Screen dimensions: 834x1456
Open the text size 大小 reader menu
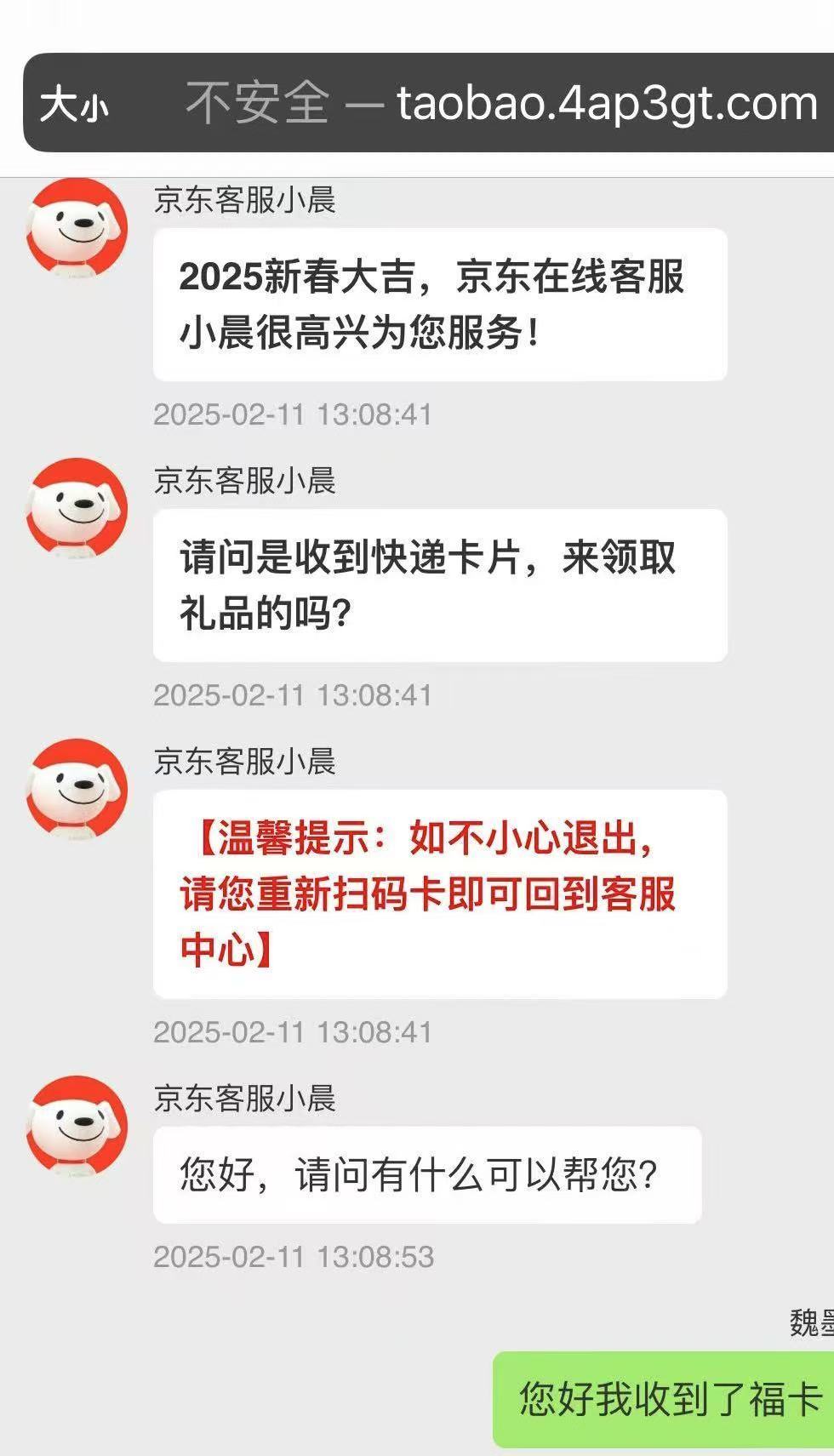(x=74, y=105)
